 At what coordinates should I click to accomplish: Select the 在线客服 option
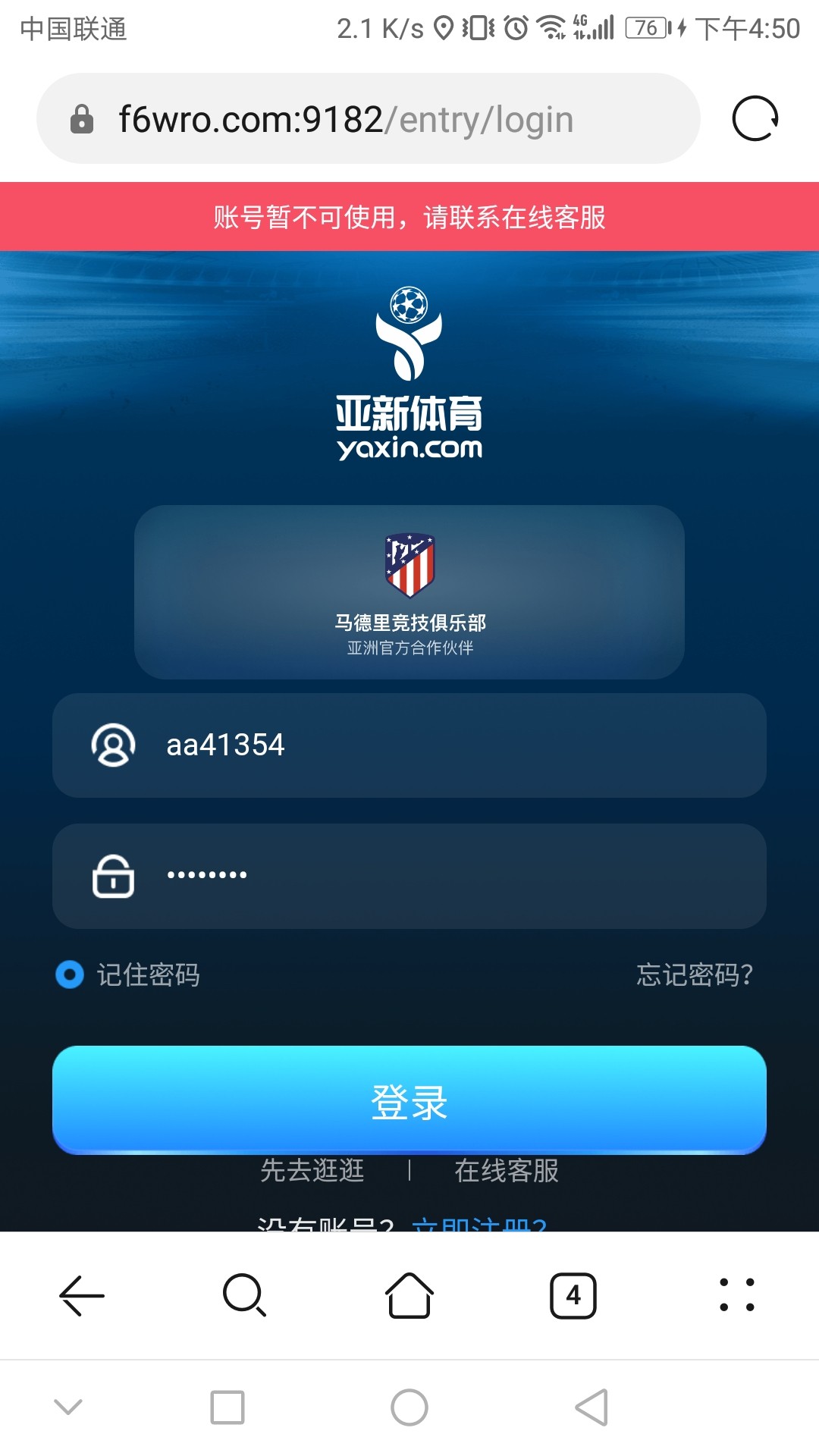click(x=507, y=1172)
